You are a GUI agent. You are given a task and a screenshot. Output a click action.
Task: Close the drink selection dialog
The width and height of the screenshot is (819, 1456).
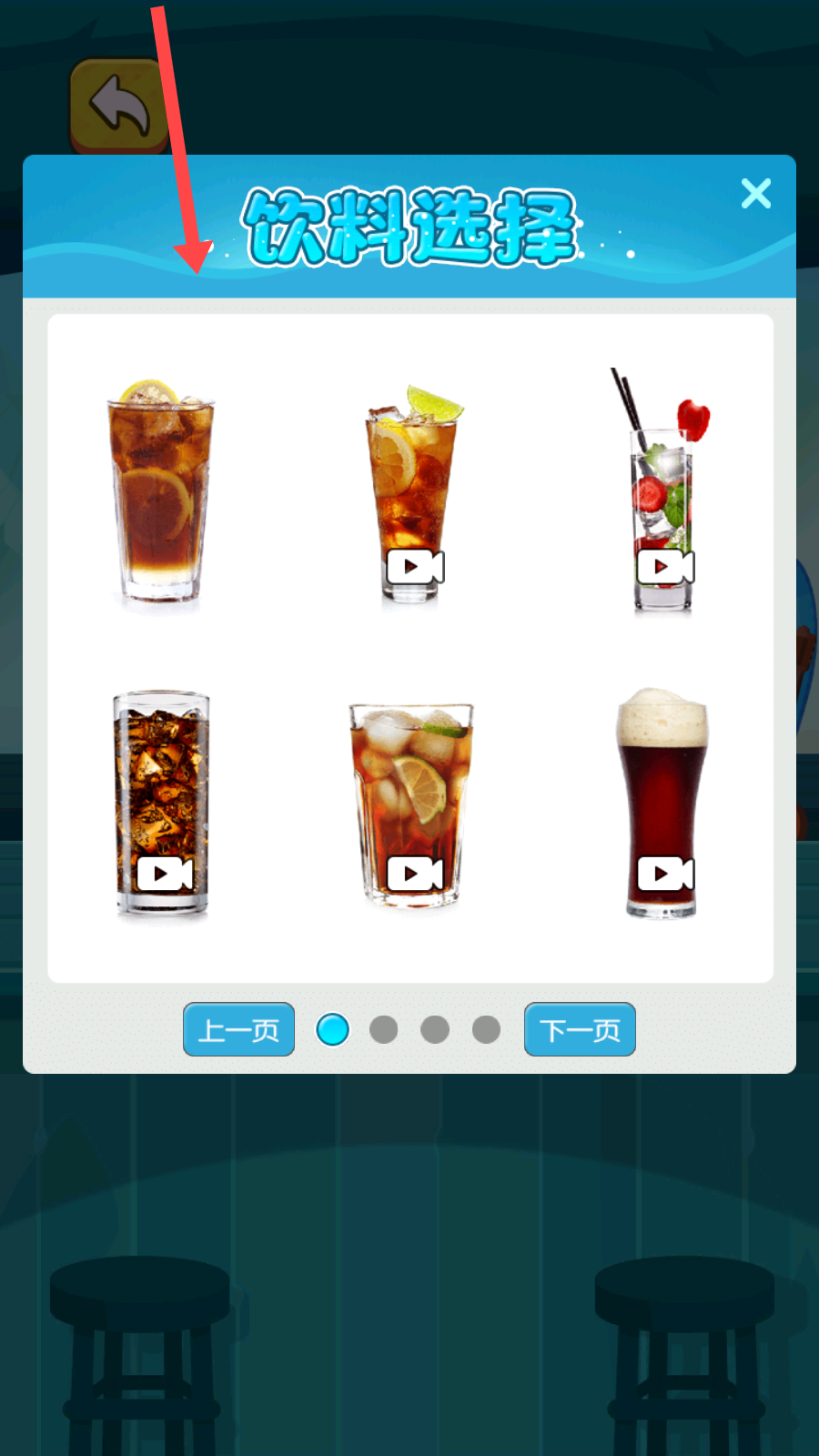(x=756, y=194)
